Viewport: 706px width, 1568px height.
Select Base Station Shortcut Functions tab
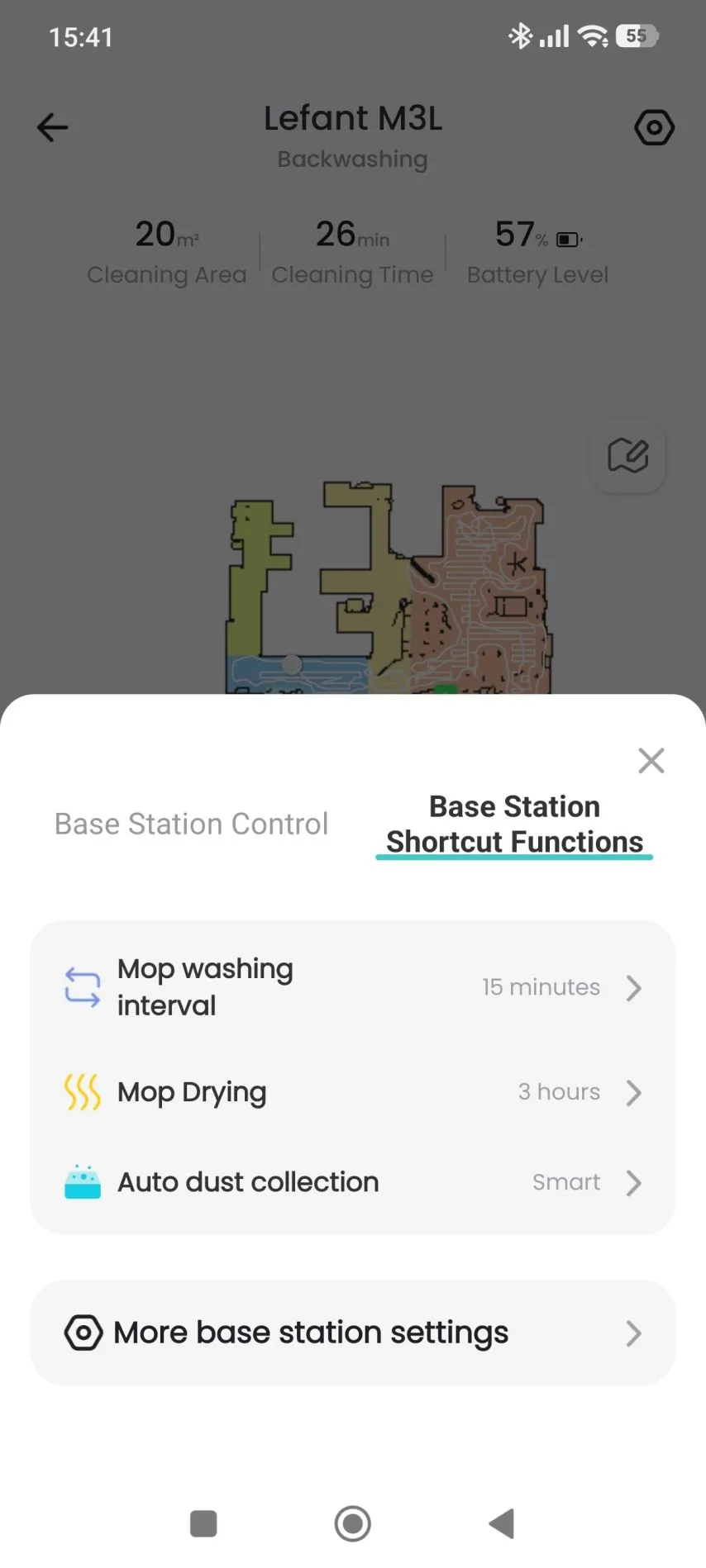click(x=514, y=824)
